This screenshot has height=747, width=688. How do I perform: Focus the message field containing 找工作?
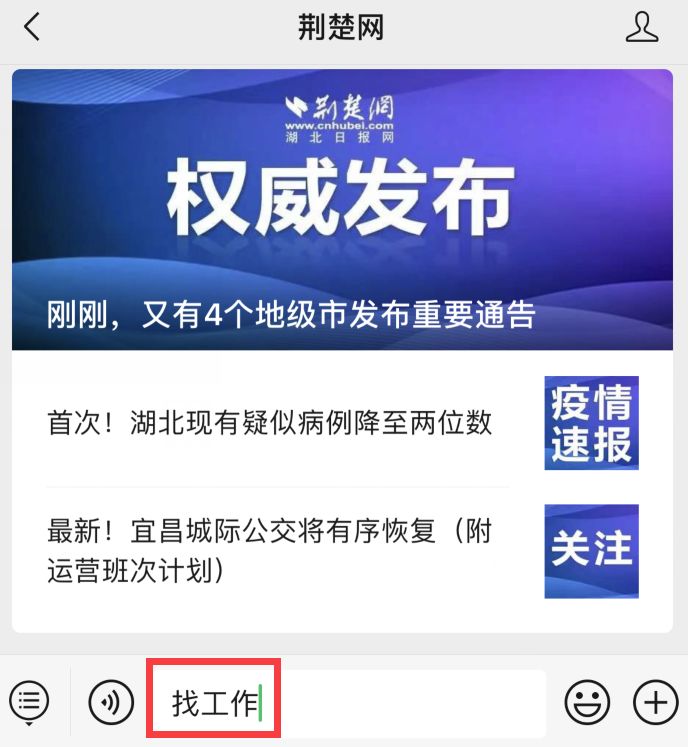click(x=350, y=703)
